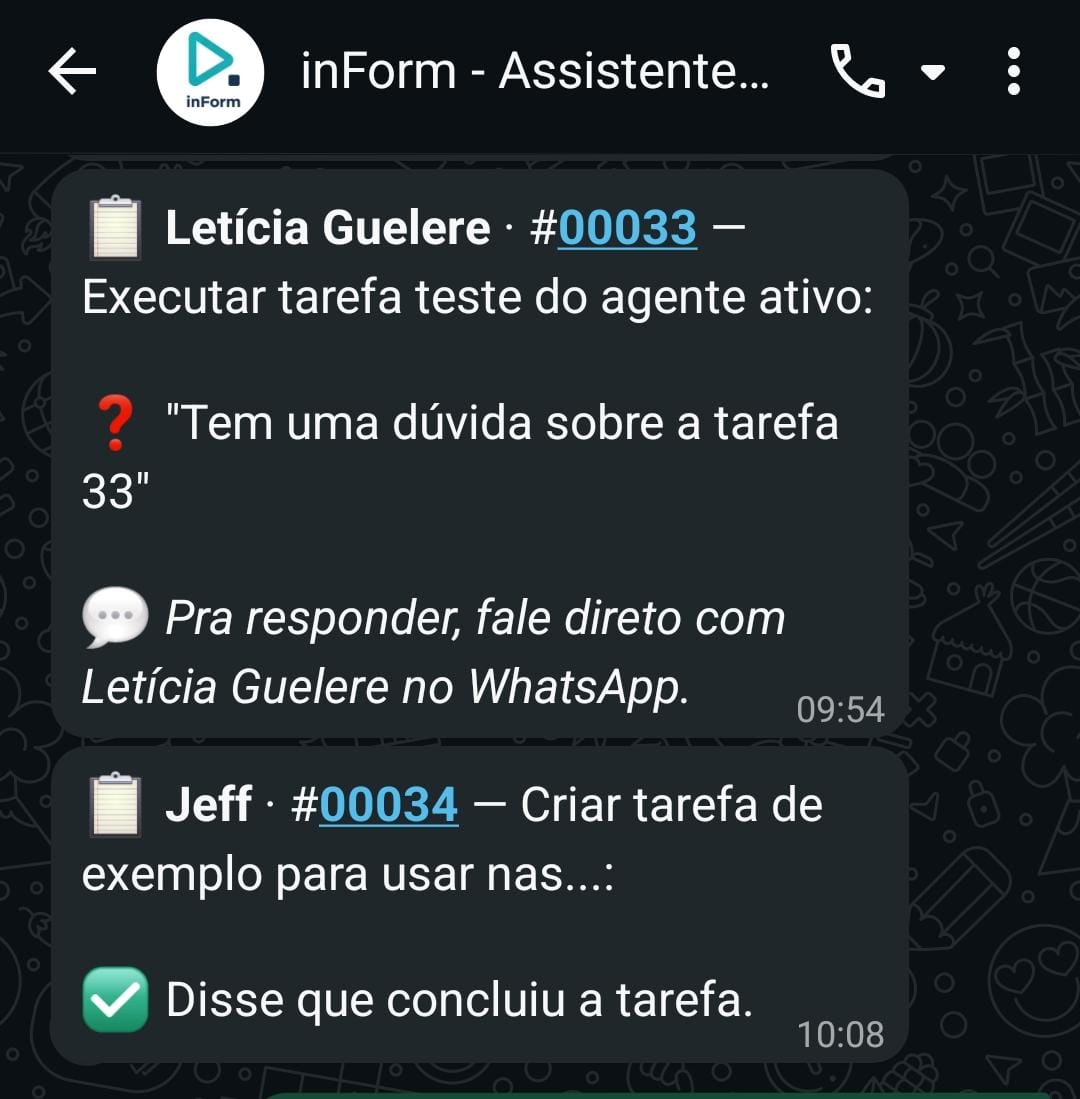Tap the red question mark emoji
The height and width of the screenshot is (1099, 1080).
pos(113,421)
